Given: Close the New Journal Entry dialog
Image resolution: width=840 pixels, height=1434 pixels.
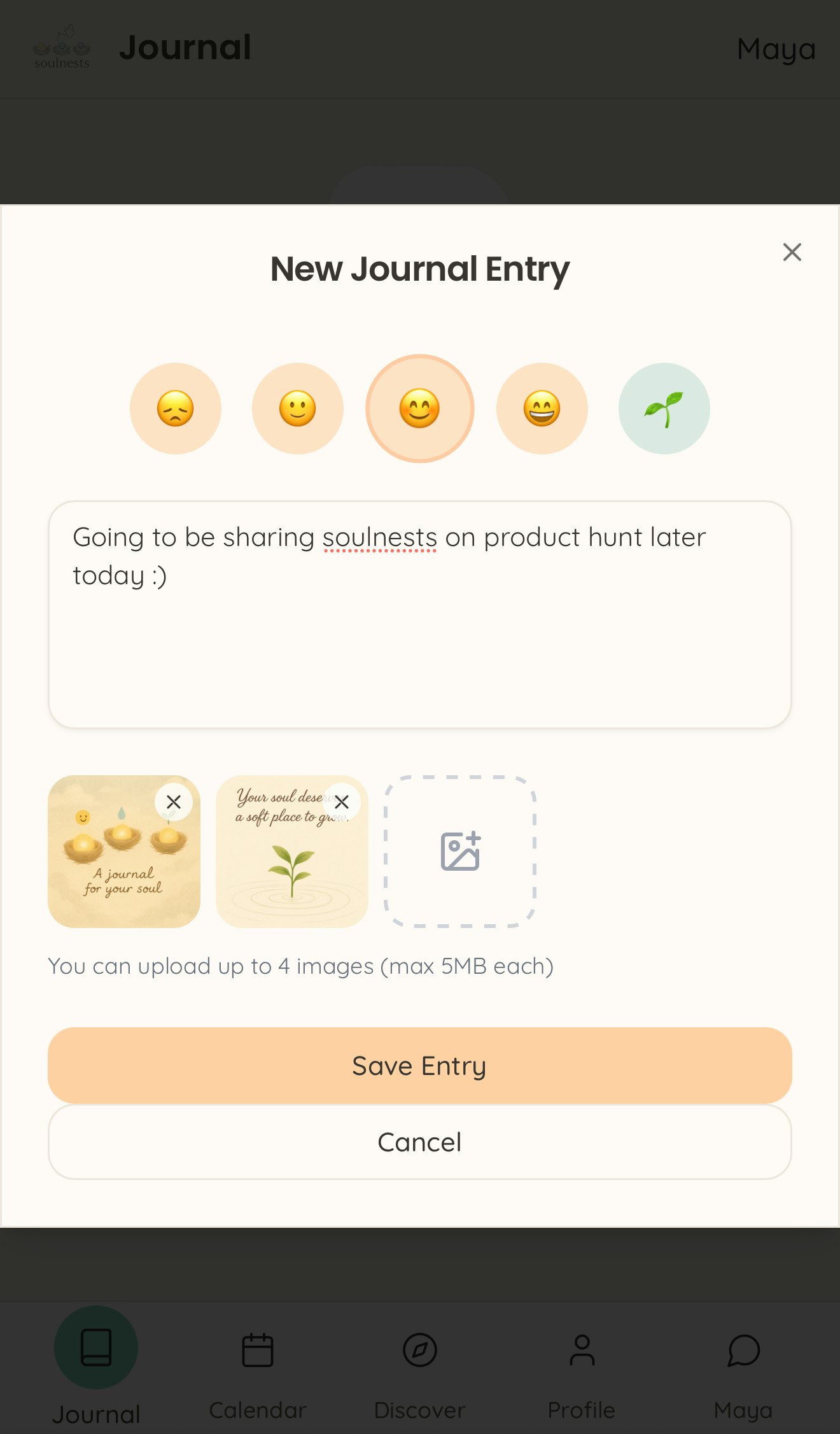Looking at the screenshot, I should (x=792, y=252).
